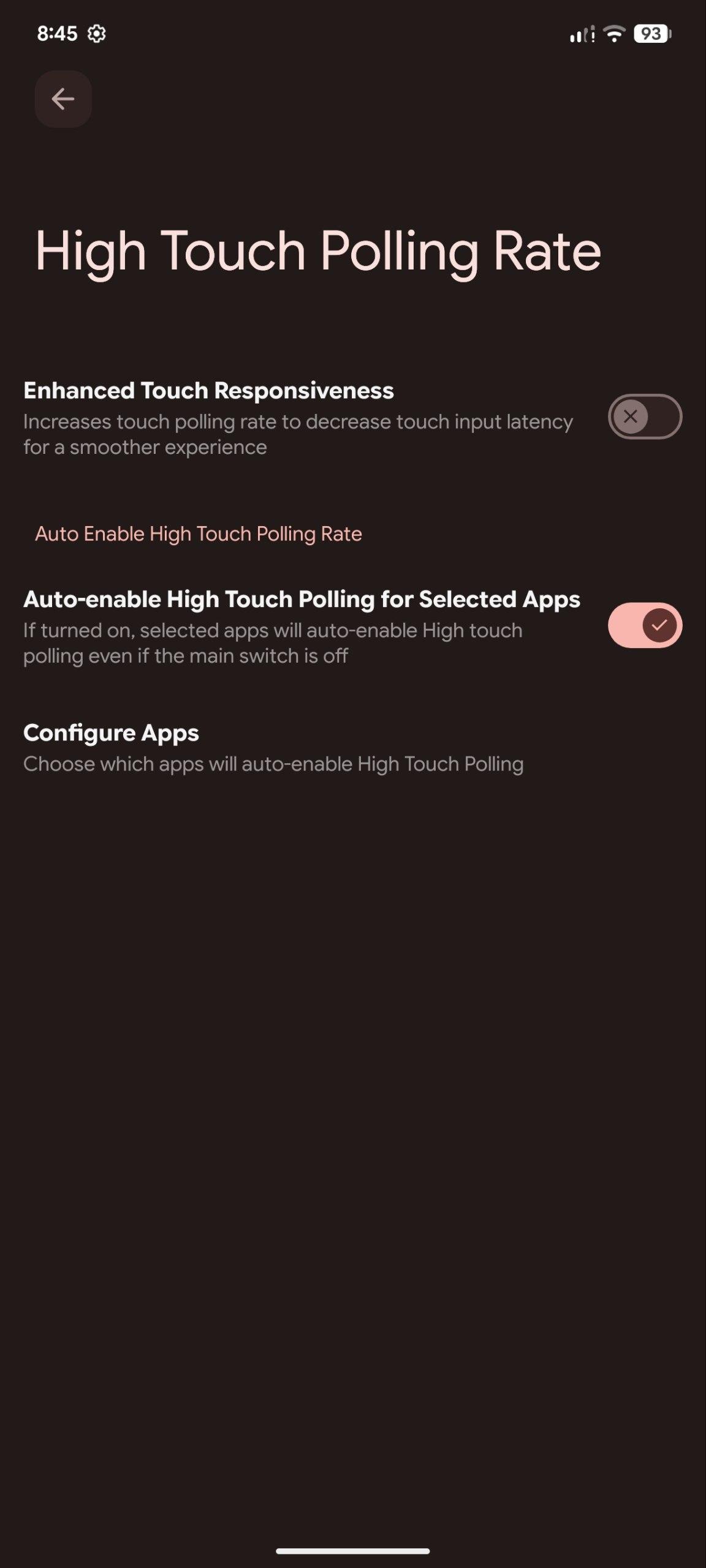
Task: Go back using the arrow button
Action: [x=63, y=99]
